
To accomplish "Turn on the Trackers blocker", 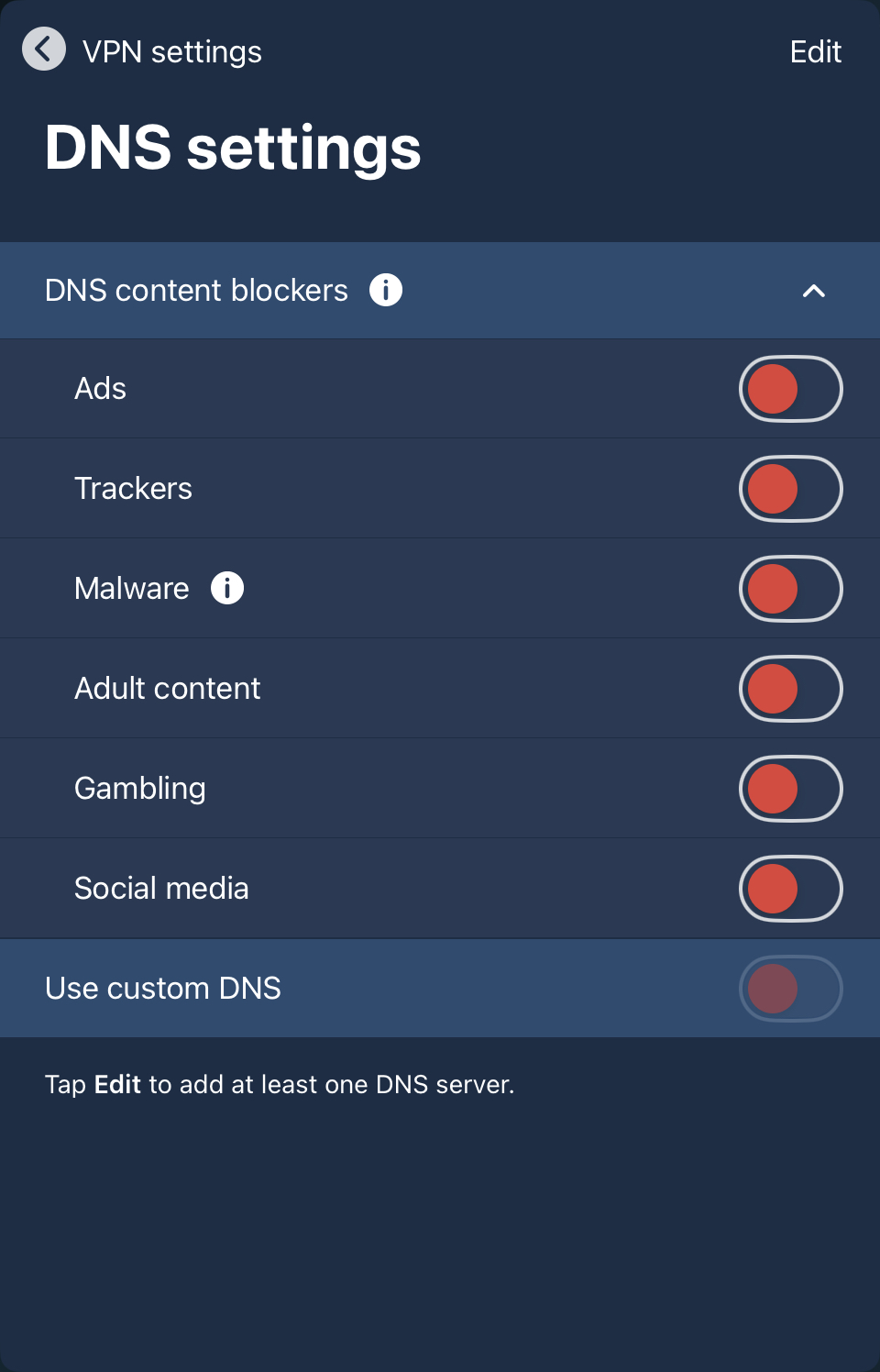I will 790,489.
